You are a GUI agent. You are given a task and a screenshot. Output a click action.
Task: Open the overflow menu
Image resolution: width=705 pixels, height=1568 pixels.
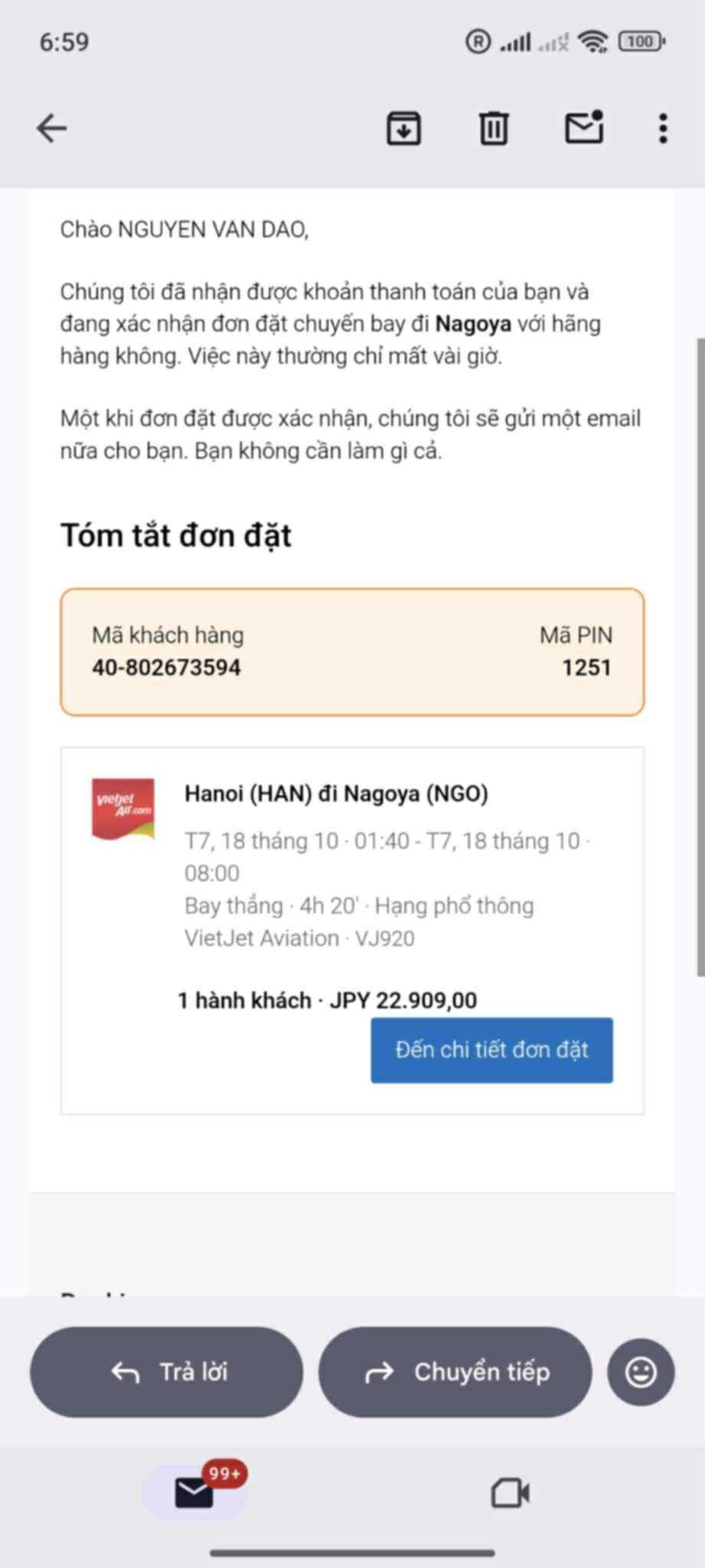[x=663, y=128]
